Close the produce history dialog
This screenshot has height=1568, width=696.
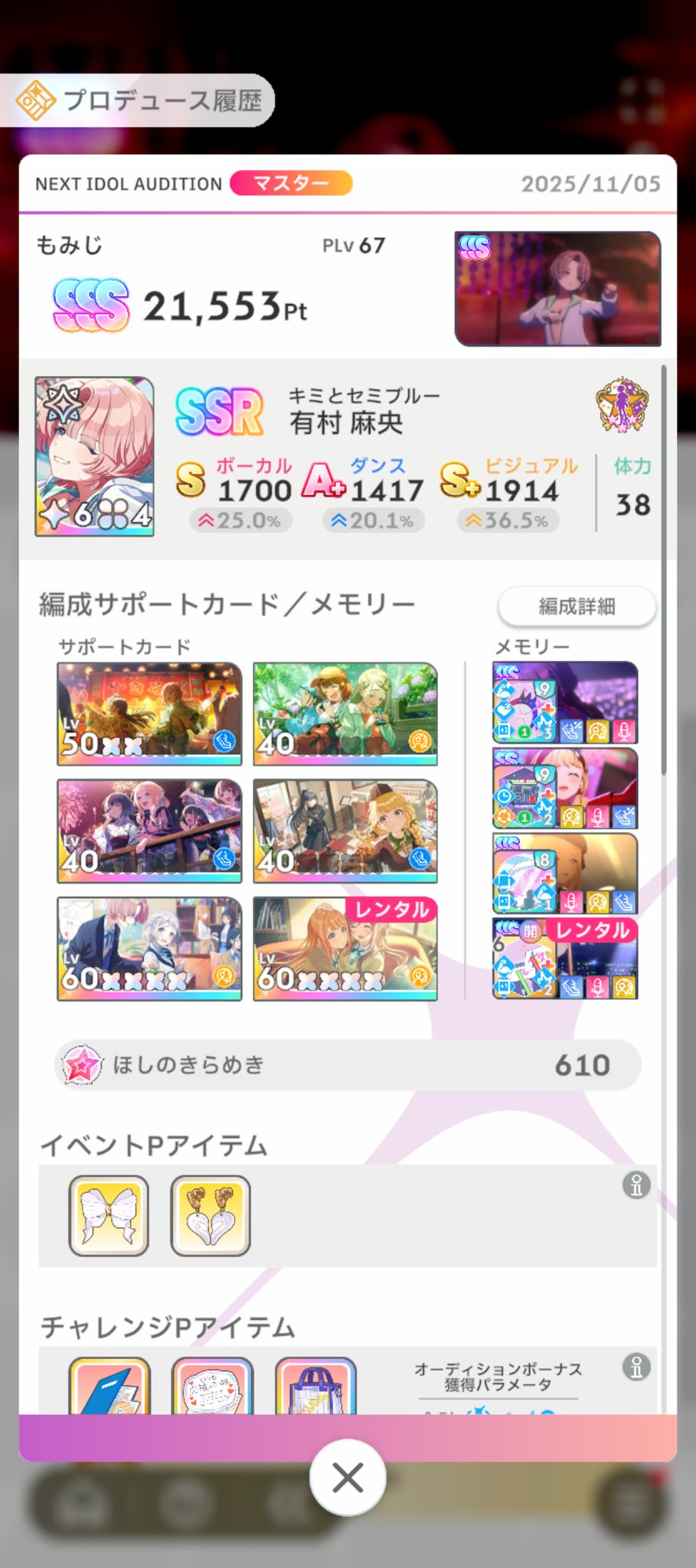[x=348, y=1477]
